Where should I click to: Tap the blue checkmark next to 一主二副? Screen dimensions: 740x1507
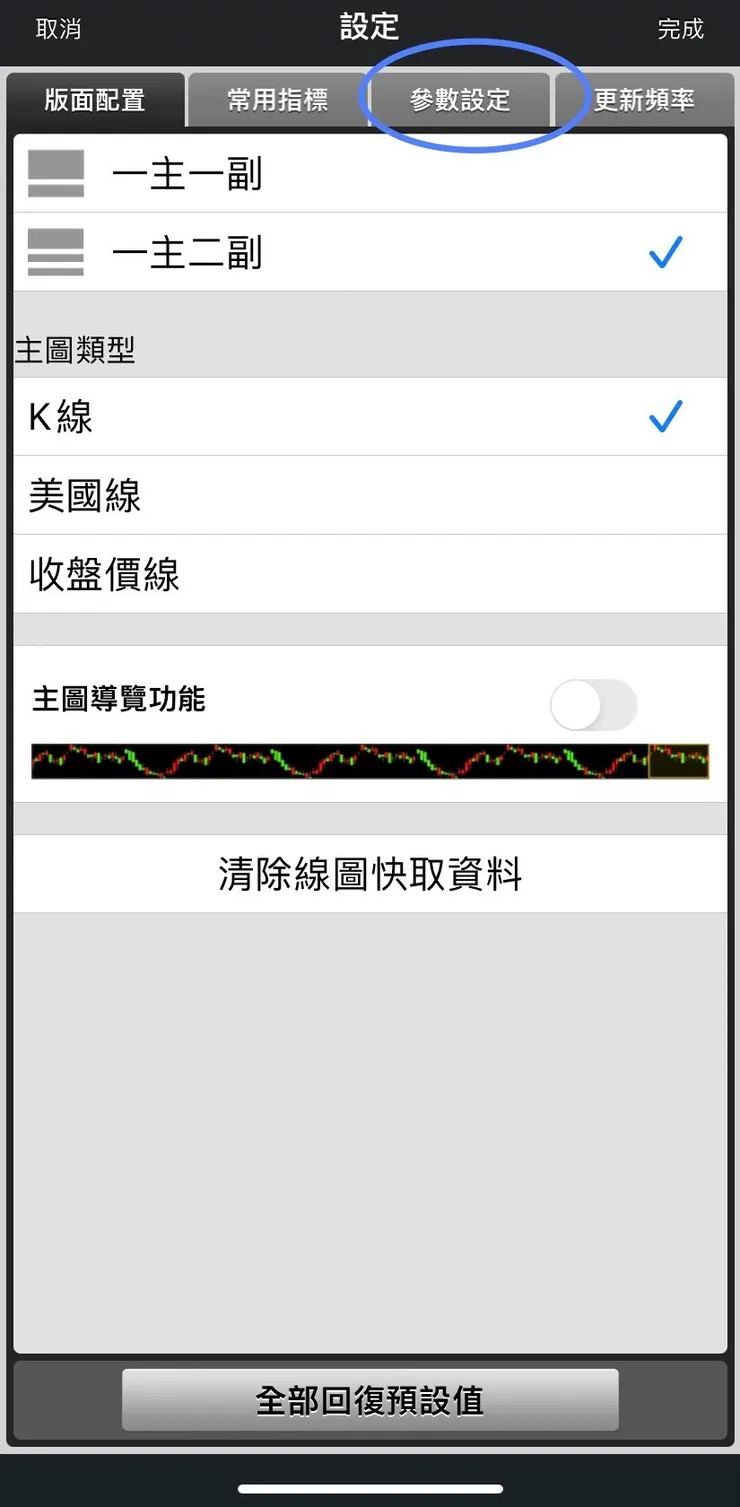pyautogui.click(x=665, y=252)
